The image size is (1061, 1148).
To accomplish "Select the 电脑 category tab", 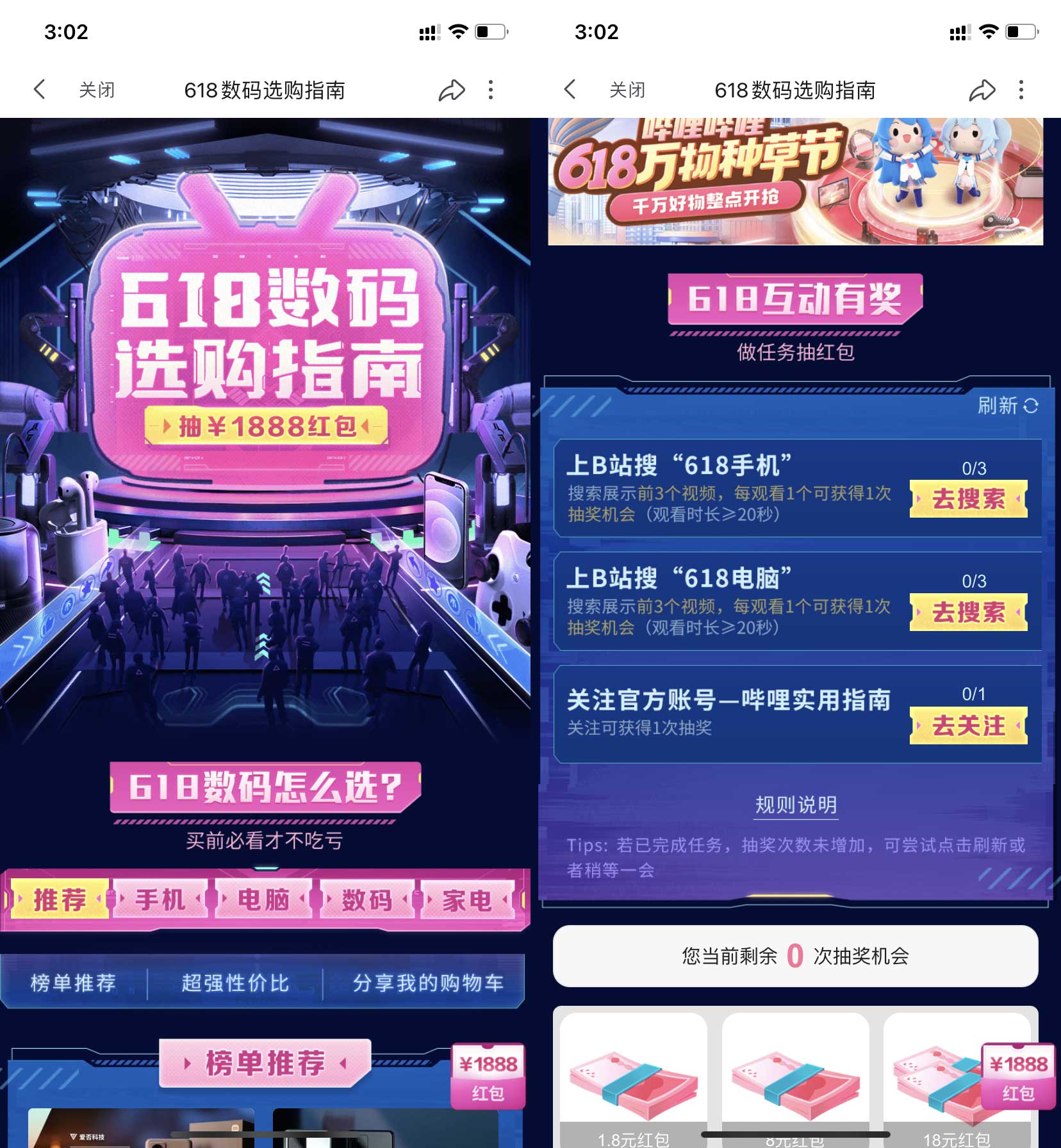I will [263, 900].
